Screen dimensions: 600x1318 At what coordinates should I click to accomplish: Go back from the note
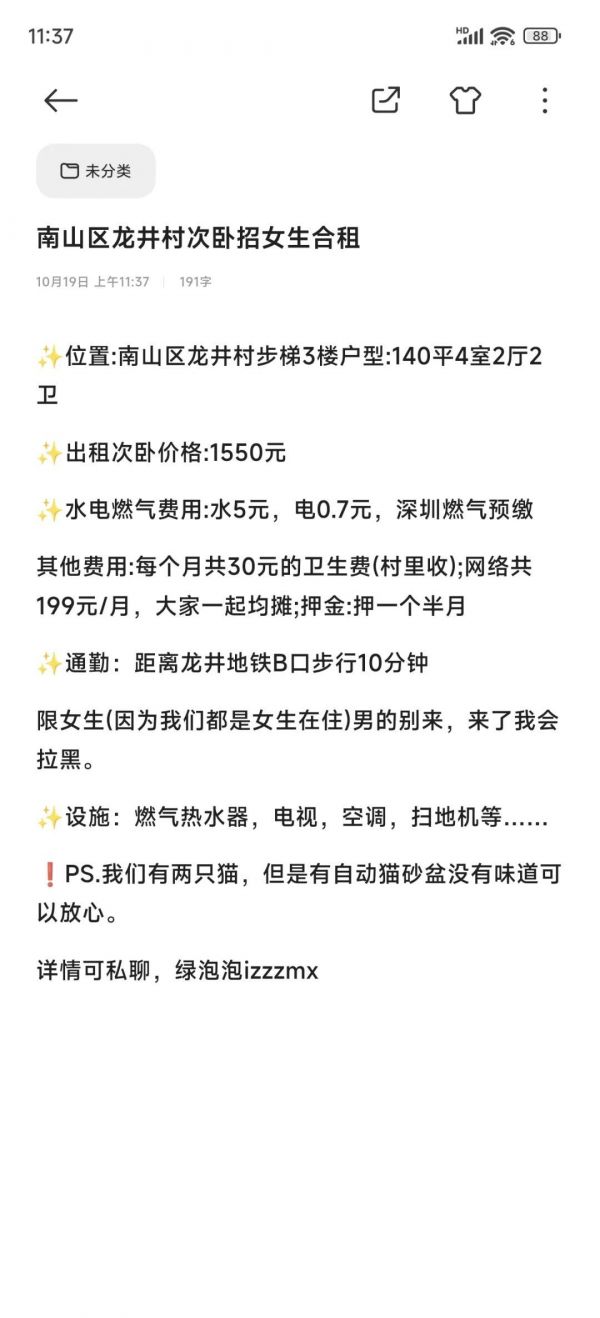coord(61,100)
